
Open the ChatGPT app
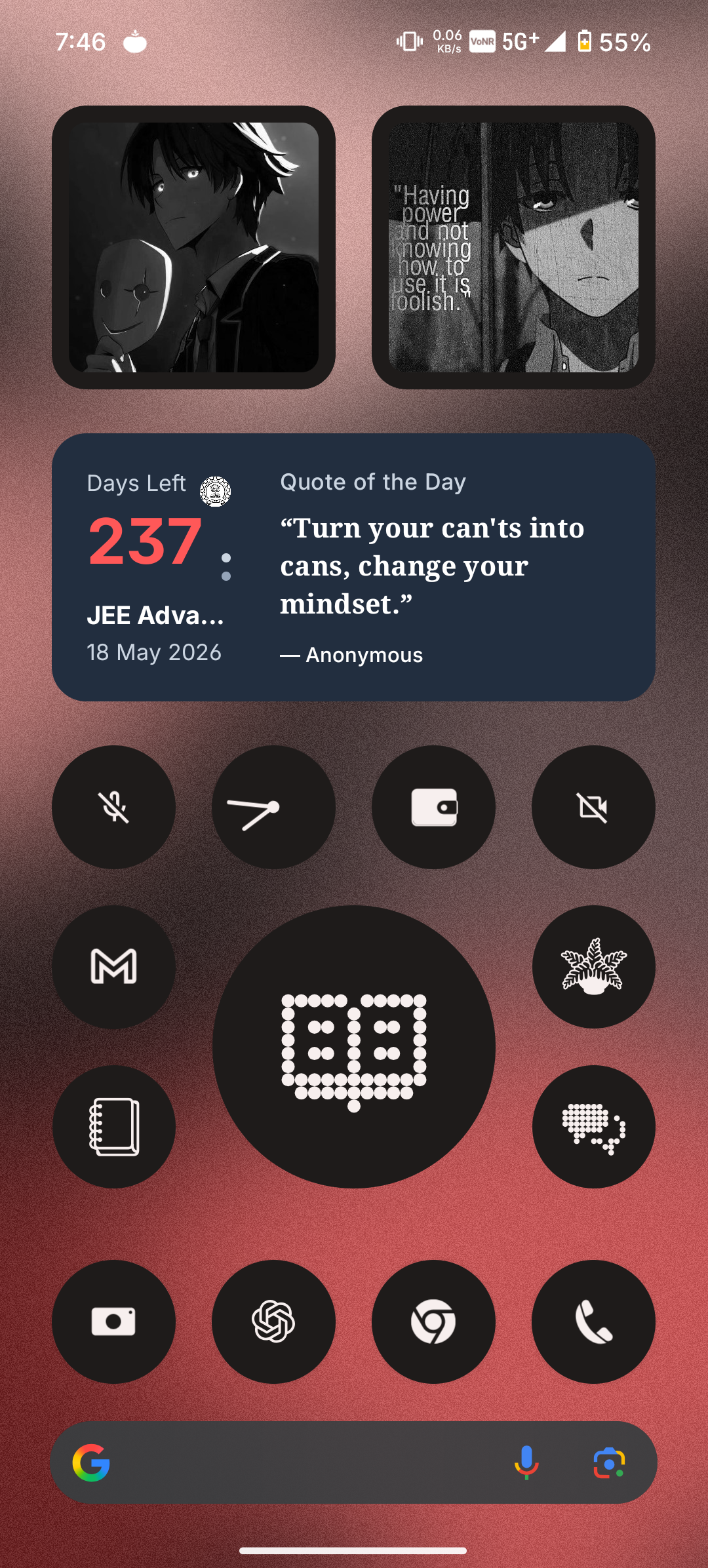273,1322
